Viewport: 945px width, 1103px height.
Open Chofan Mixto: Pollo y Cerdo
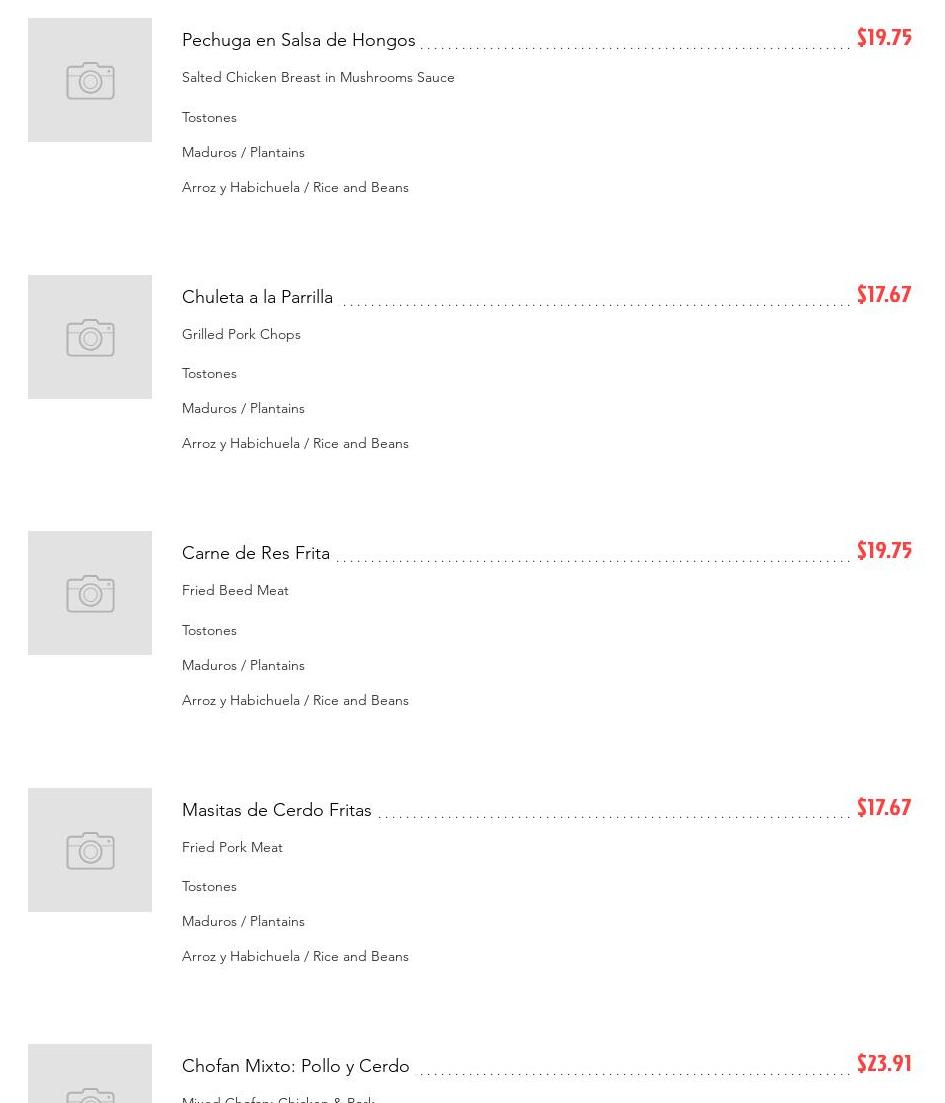click(295, 1066)
